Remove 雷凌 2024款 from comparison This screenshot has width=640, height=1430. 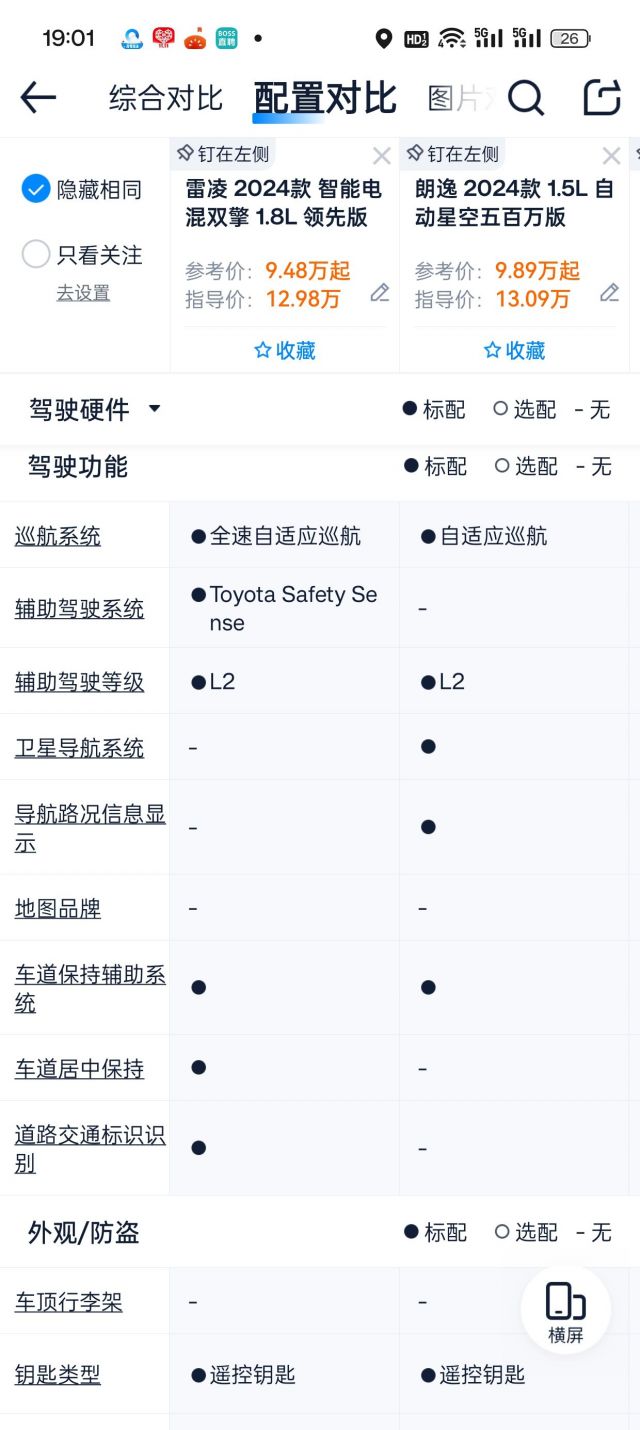pyautogui.click(x=381, y=156)
